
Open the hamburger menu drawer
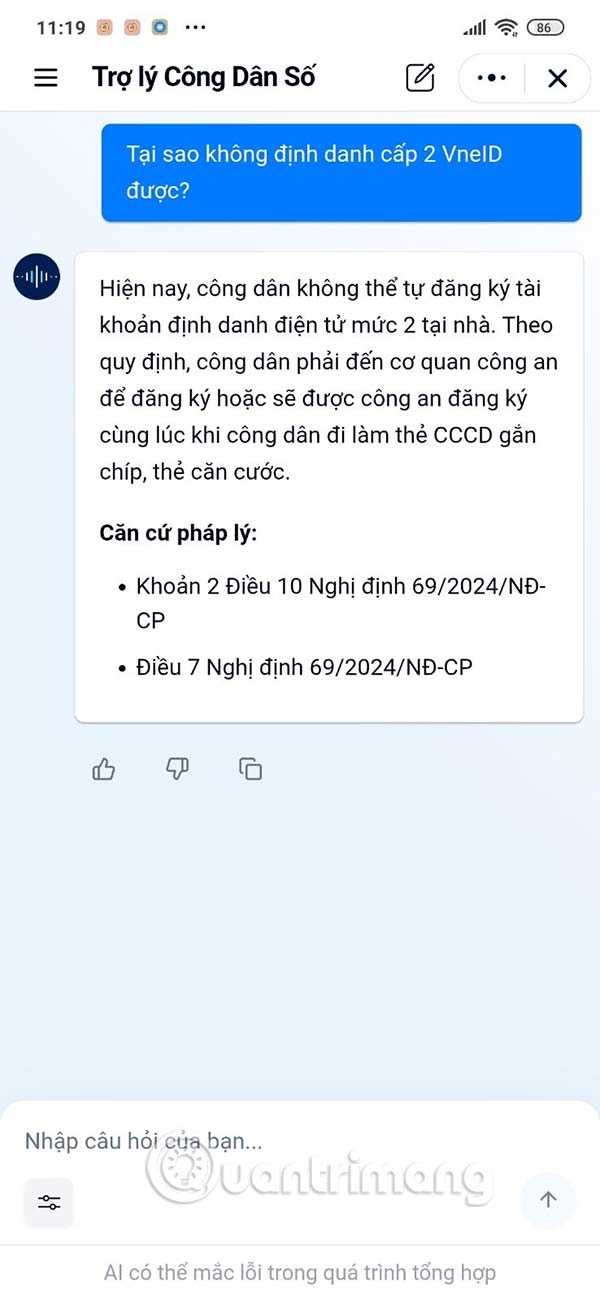[x=46, y=78]
